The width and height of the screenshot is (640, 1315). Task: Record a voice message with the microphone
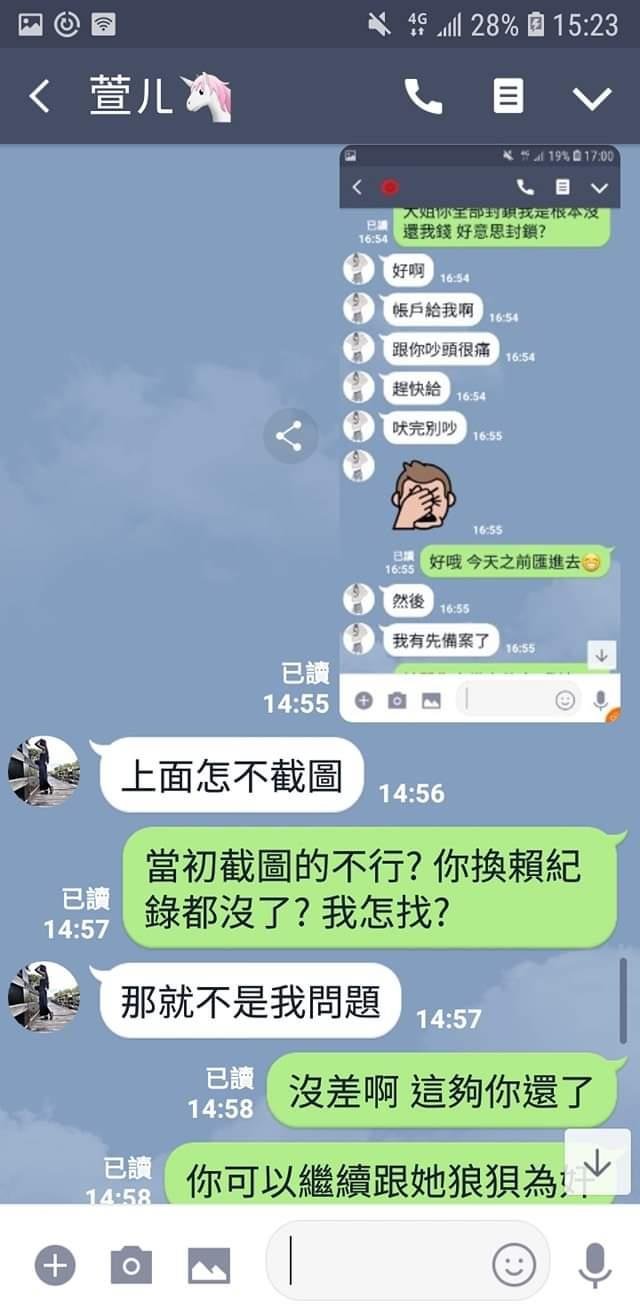pos(595,1265)
